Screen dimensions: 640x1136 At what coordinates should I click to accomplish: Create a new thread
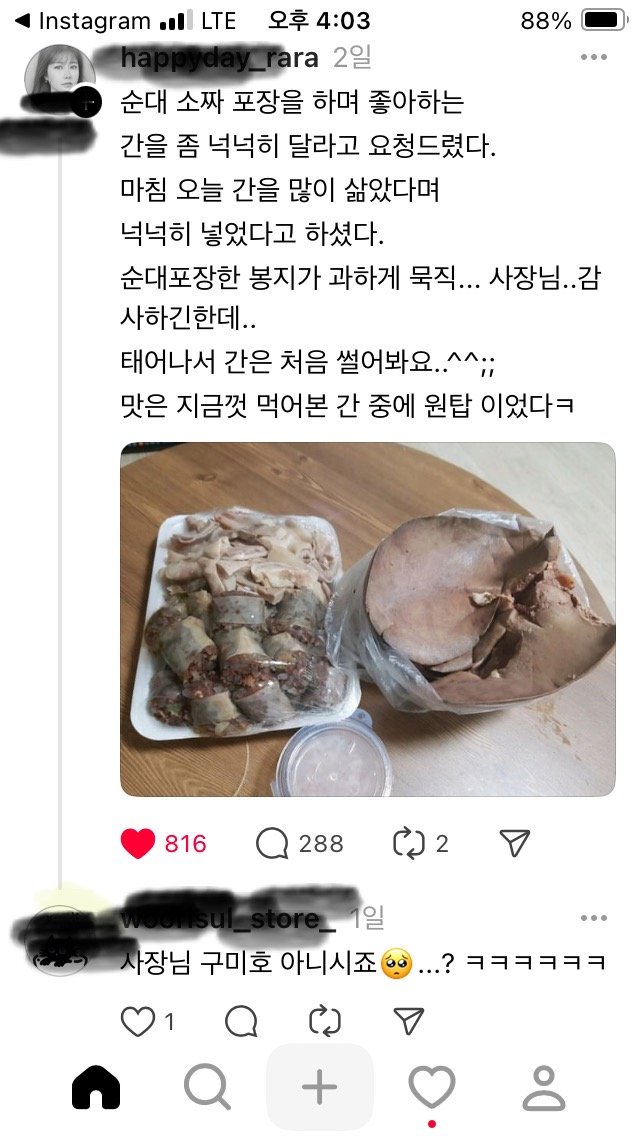coord(319,1087)
